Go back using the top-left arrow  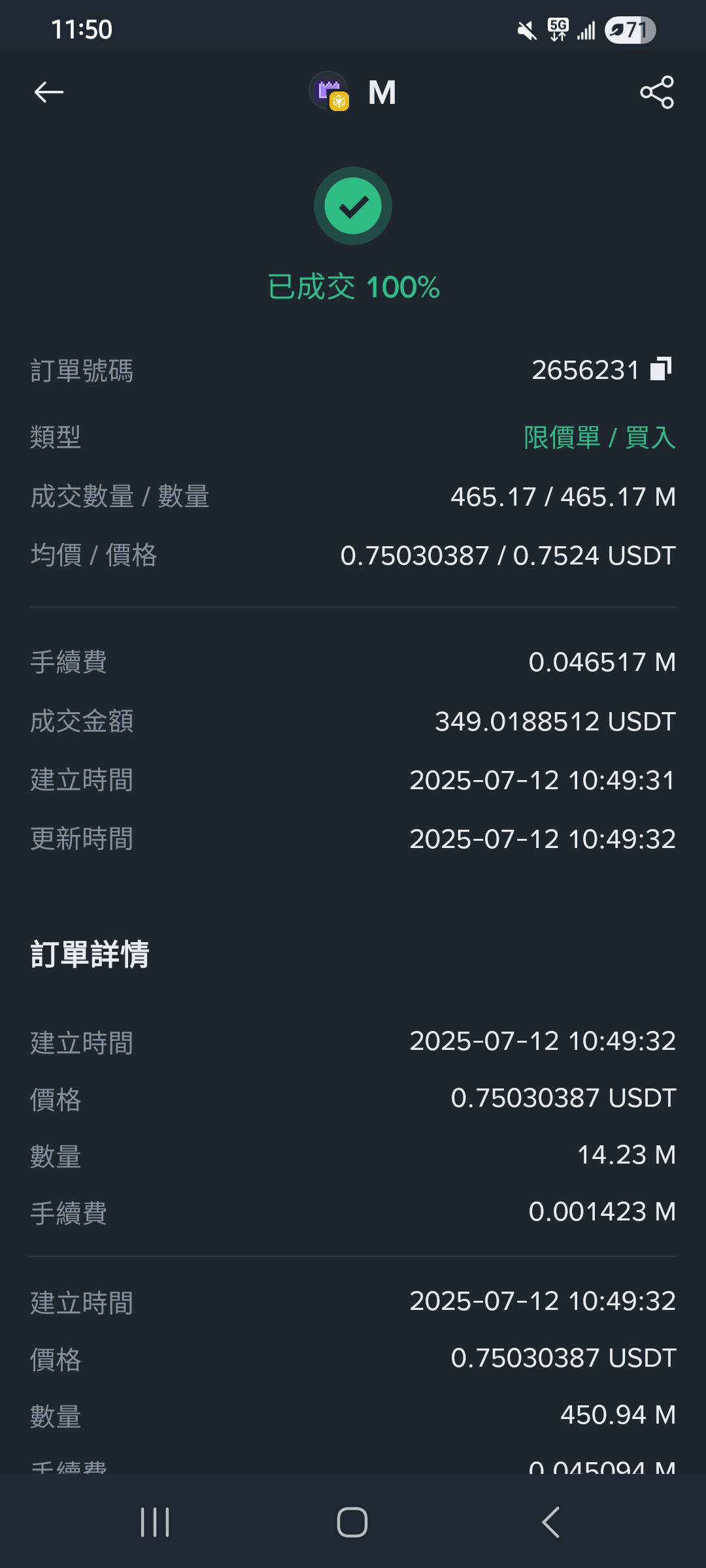[48, 92]
